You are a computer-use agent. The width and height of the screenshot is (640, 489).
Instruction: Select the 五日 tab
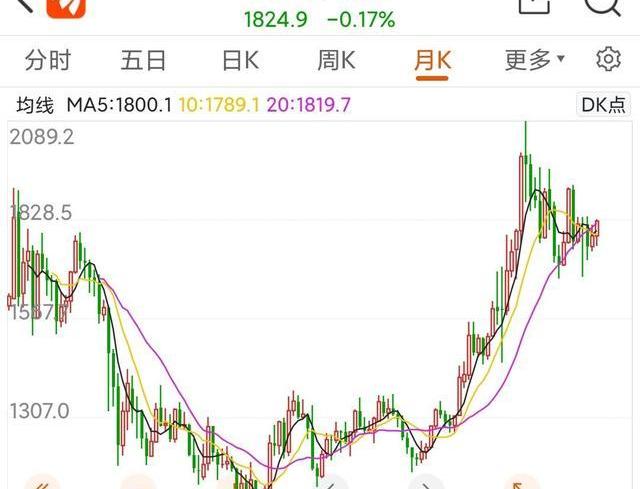143,61
